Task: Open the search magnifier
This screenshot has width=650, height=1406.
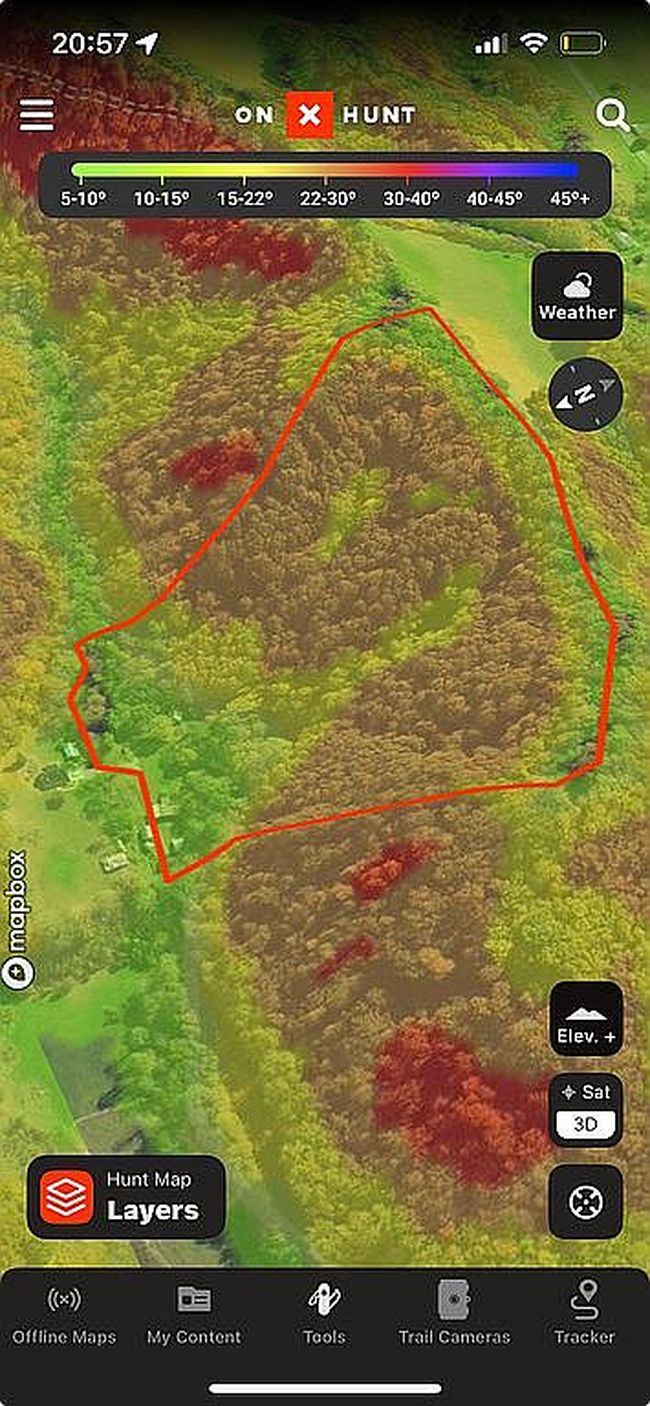Action: pos(612,115)
